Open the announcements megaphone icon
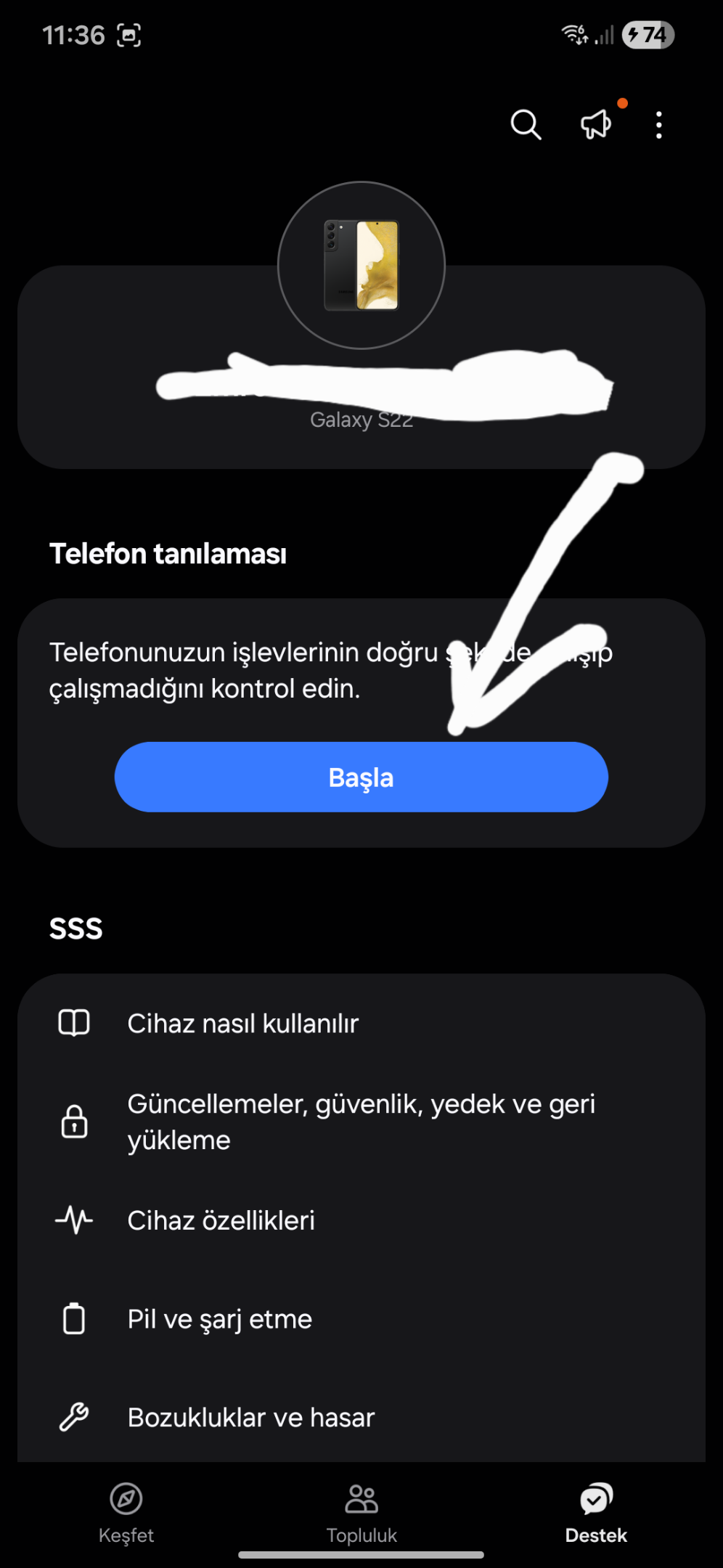723x1568 pixels. pos(596,125)
